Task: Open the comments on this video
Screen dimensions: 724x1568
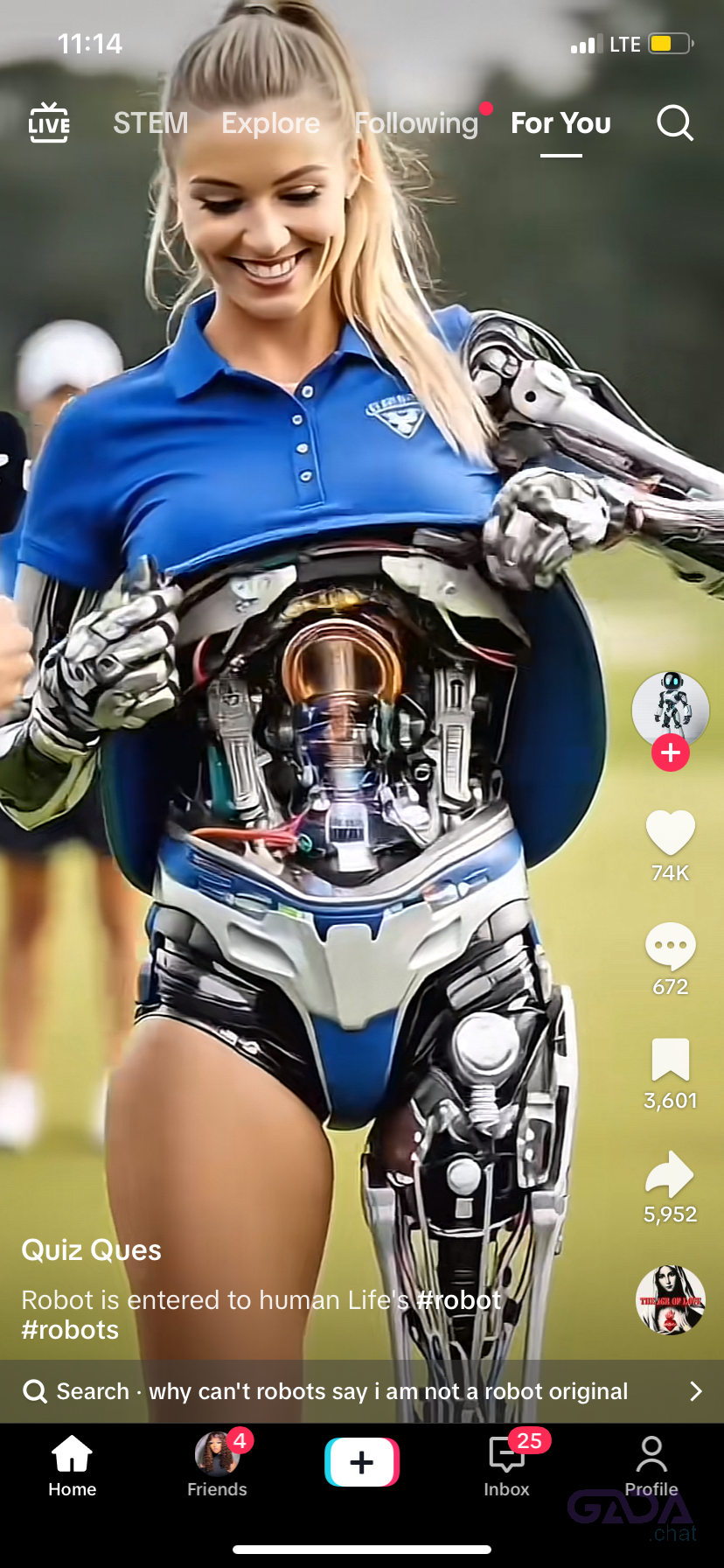Action: (670, 946)
